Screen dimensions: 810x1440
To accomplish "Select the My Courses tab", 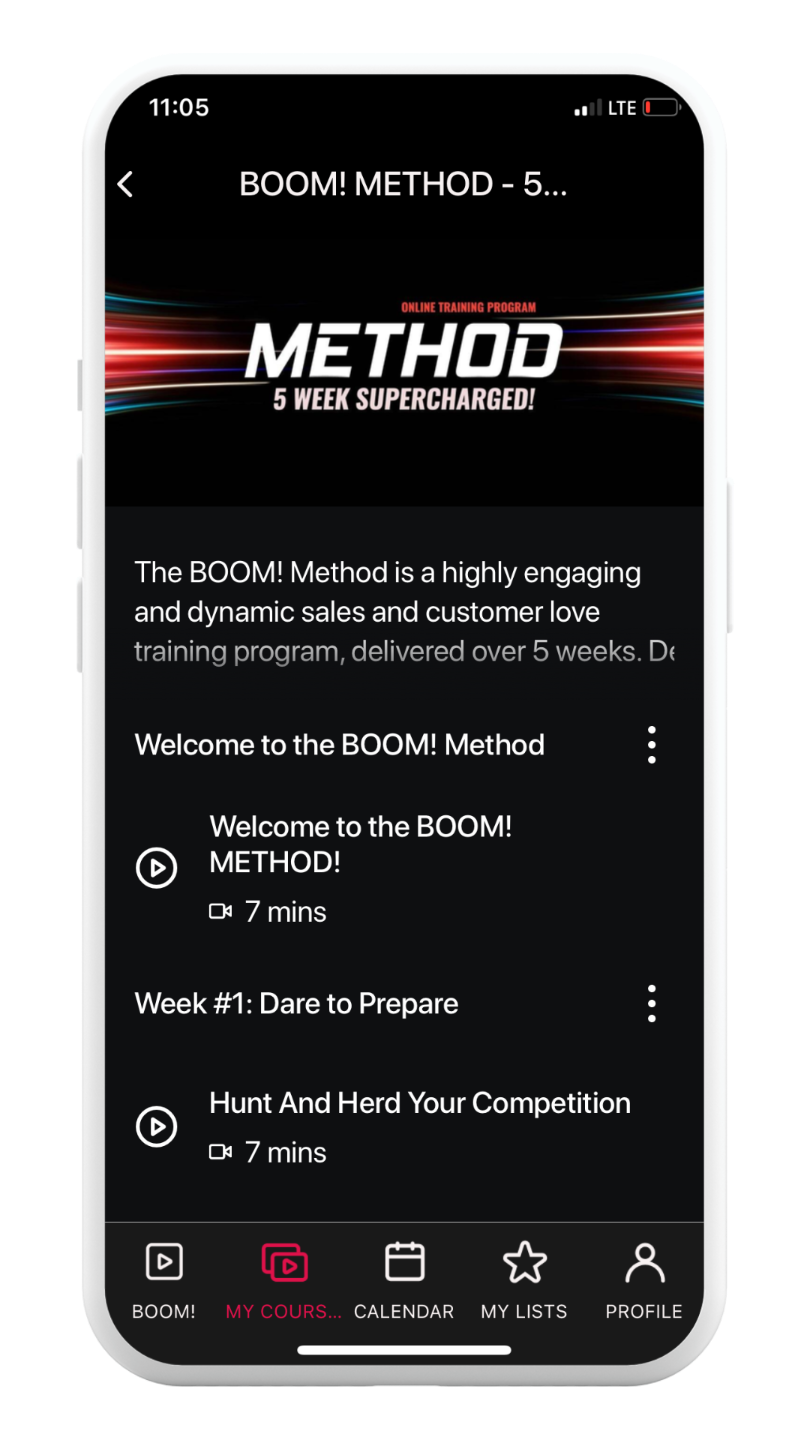I will pyautogui.click(x=284, y=1279).
